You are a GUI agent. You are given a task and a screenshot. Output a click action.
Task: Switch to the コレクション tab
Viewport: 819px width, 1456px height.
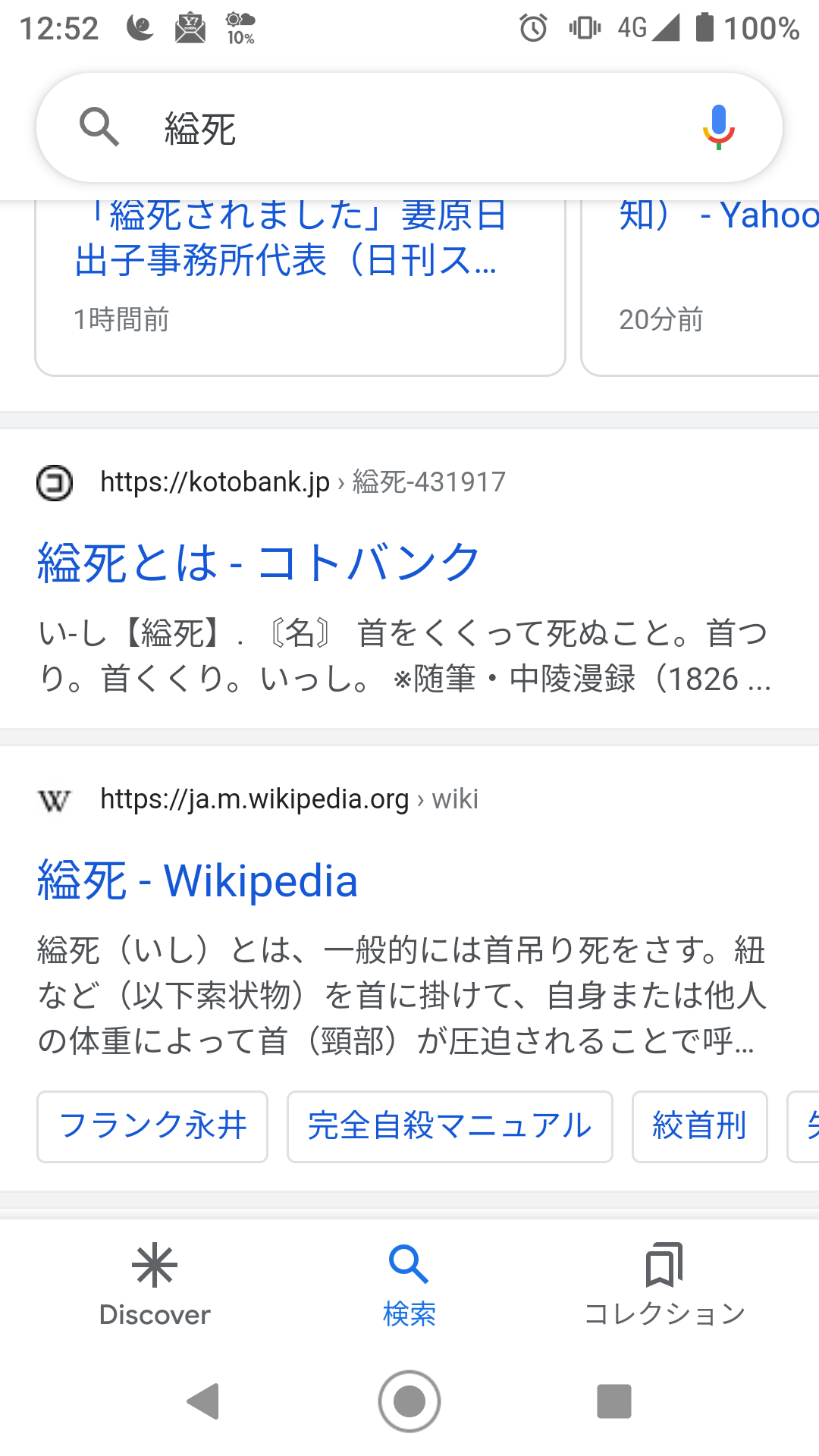pyautogui.click(x=664, y=1285)
